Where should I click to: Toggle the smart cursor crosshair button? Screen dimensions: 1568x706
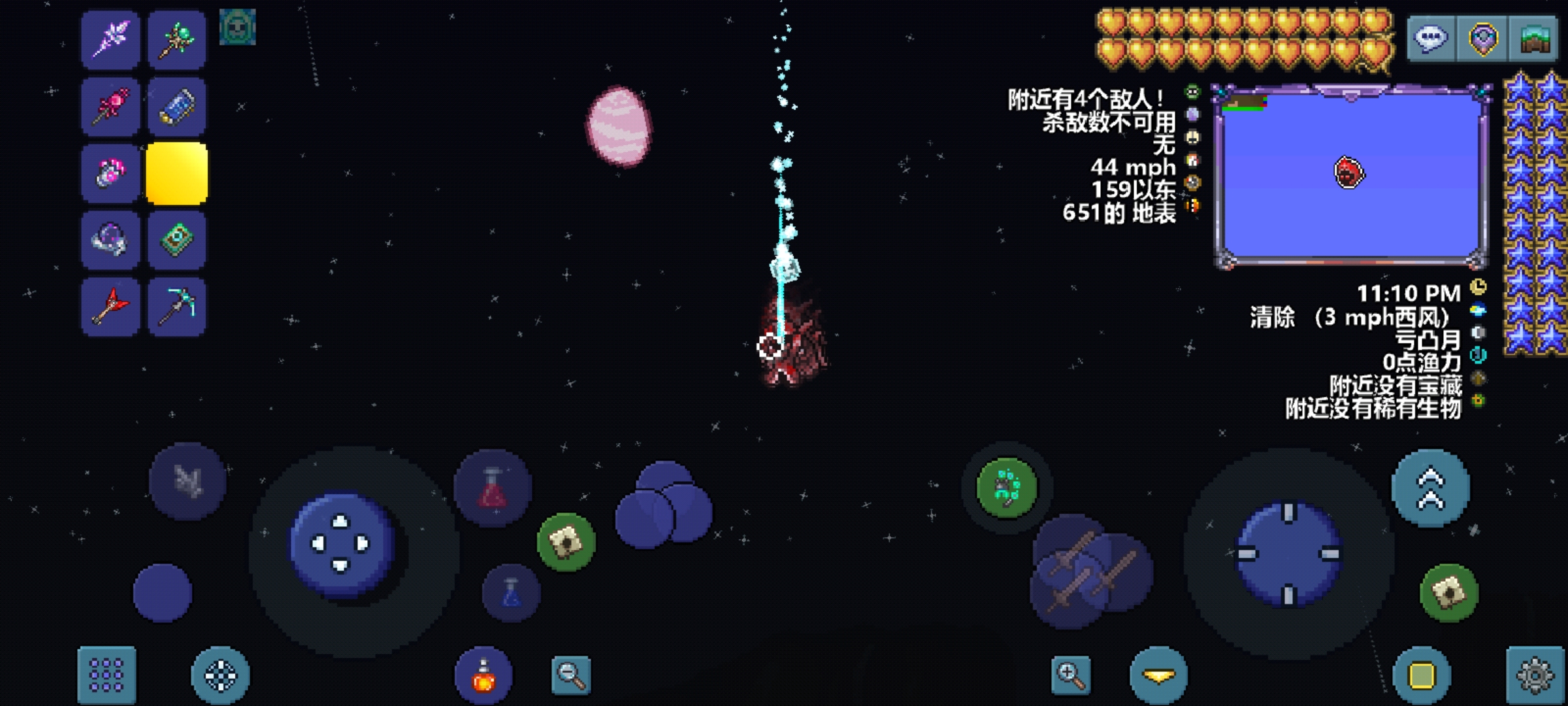tap(220, 675)
